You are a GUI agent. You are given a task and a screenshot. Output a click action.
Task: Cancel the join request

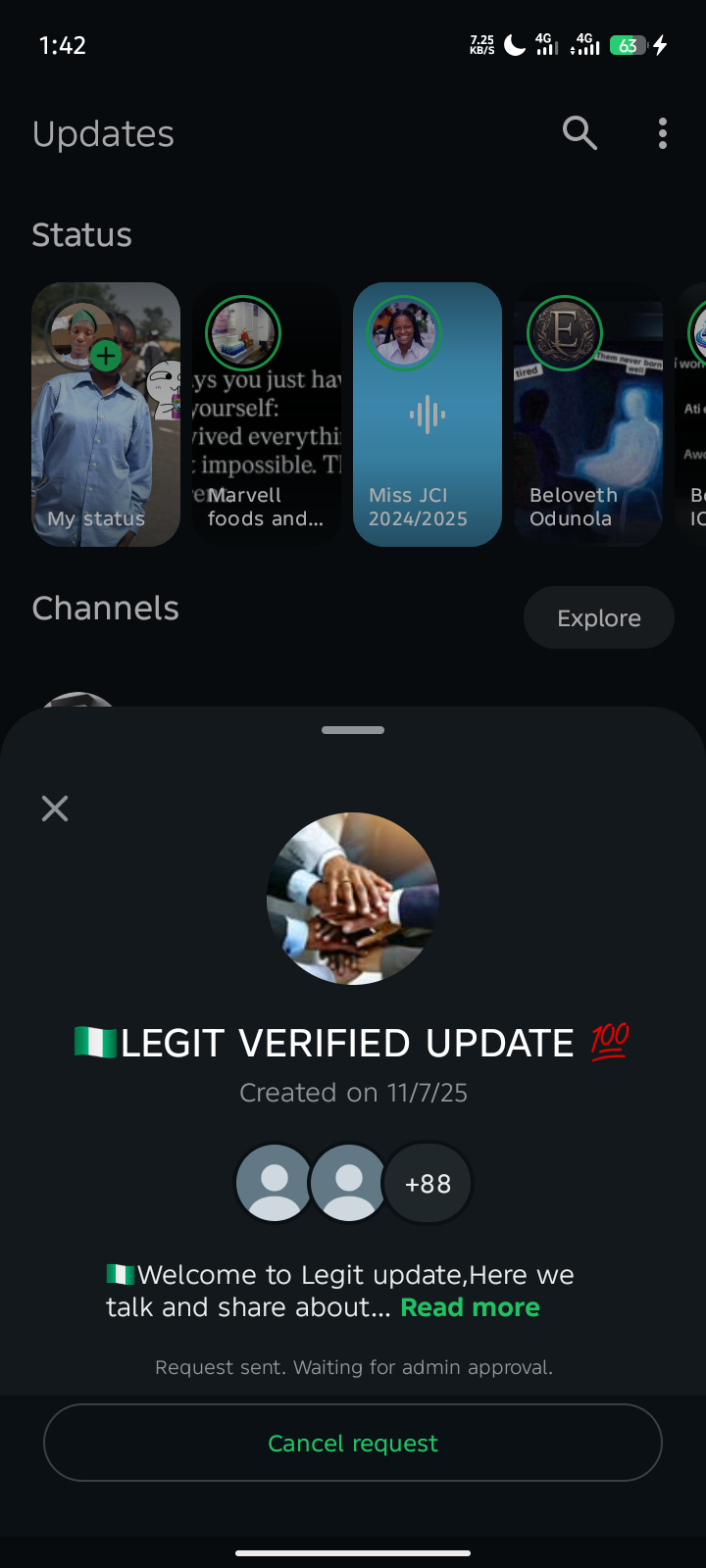(353, 1443)
